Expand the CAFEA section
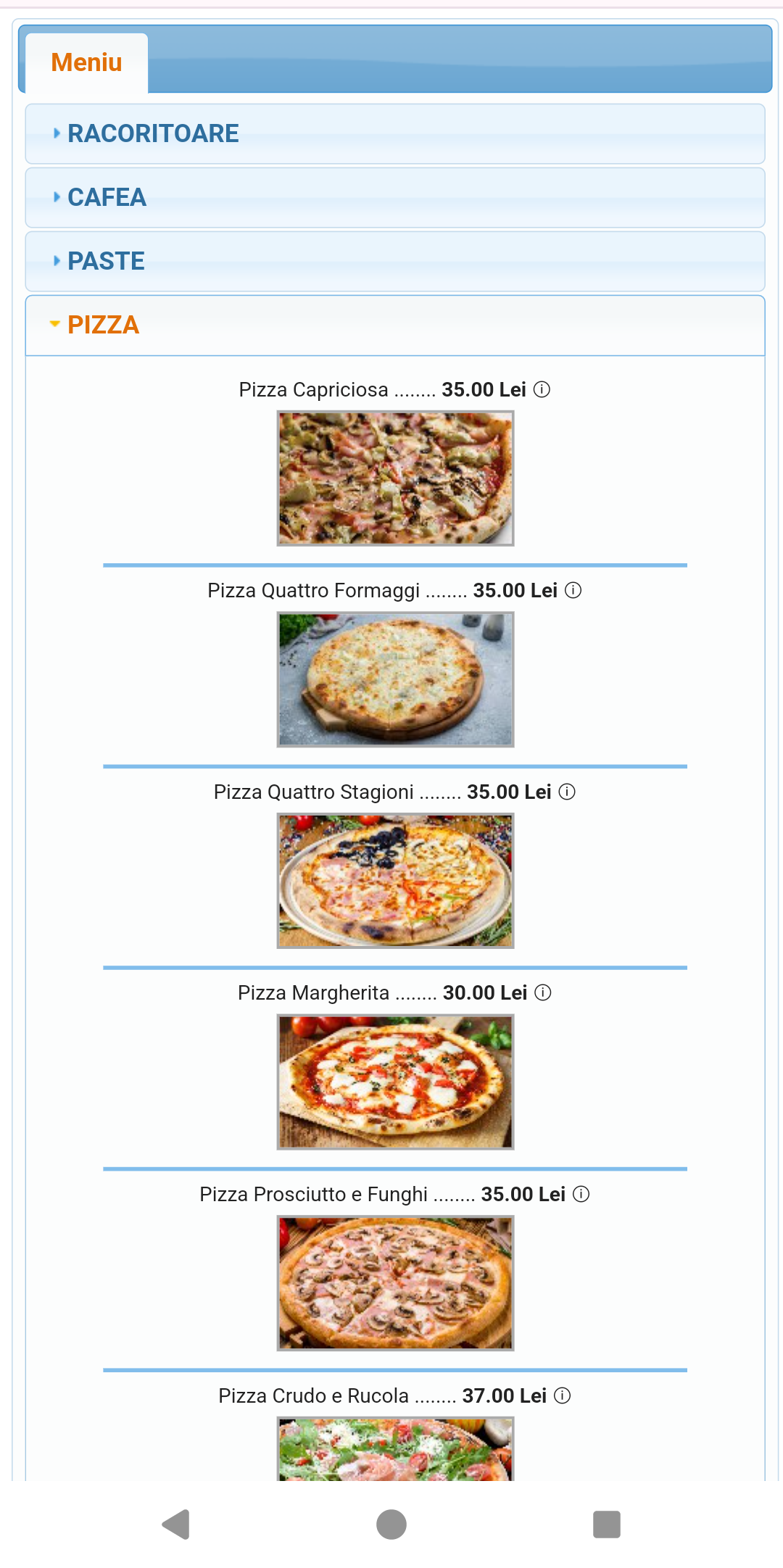This screenshot has width=783, height=1568. tap(107, 197)
